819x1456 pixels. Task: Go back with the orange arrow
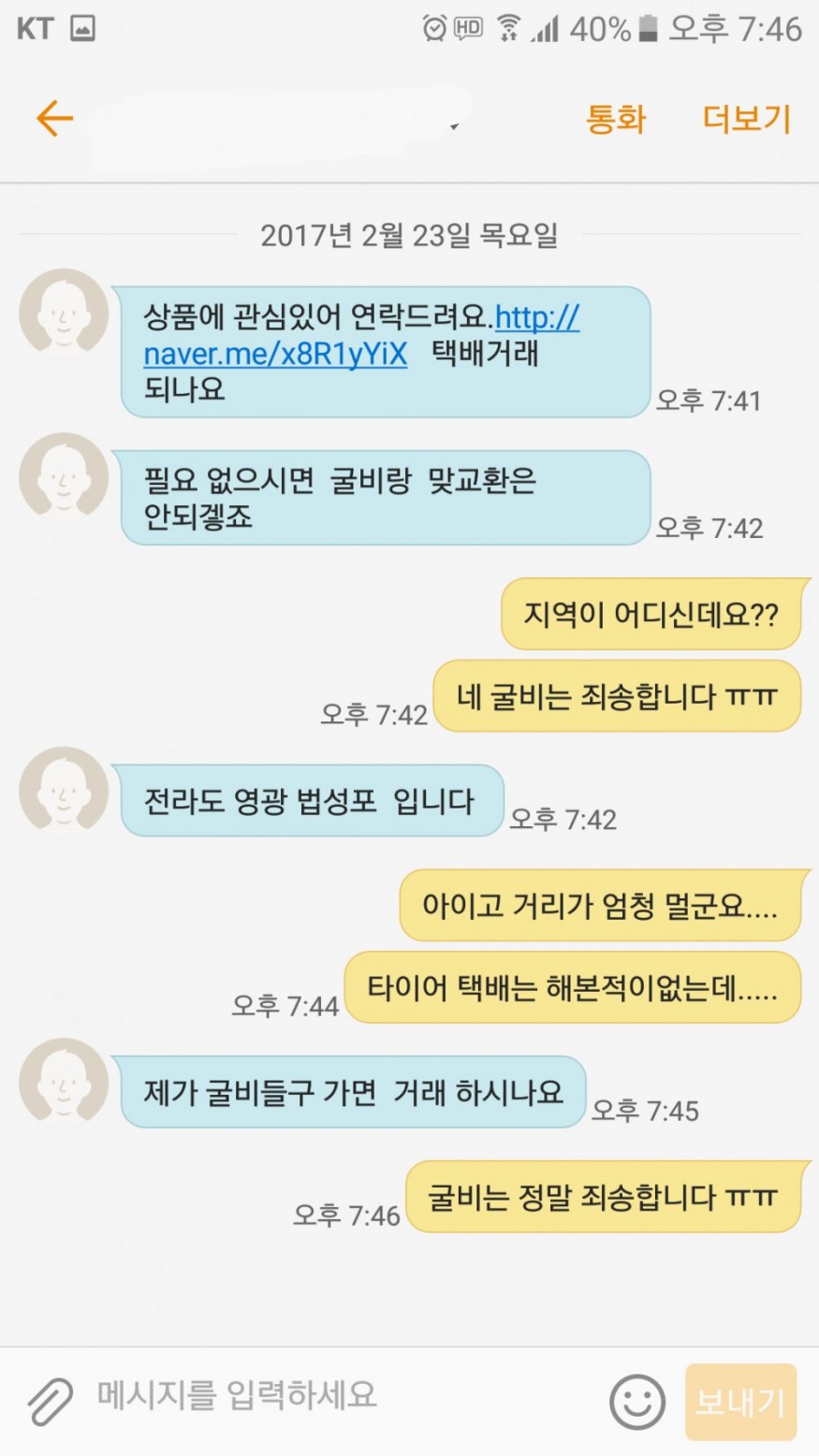pos(54,119)
